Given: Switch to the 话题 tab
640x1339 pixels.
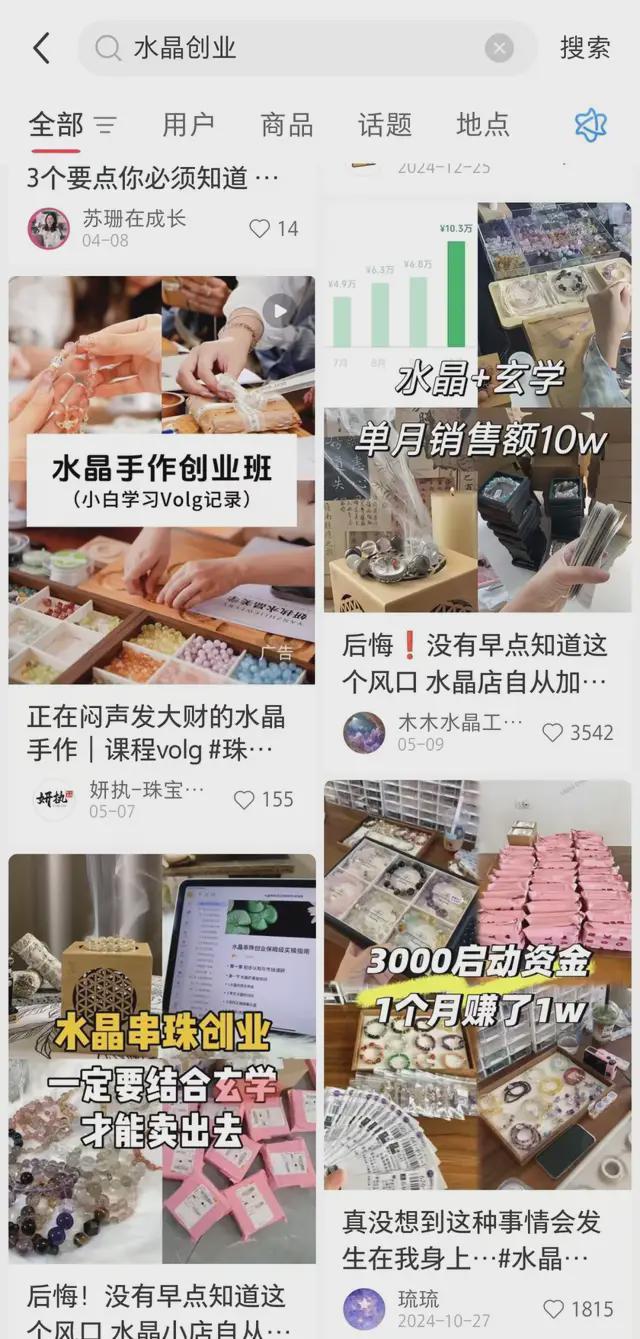Looking at the screenshot, I should 385,125.
